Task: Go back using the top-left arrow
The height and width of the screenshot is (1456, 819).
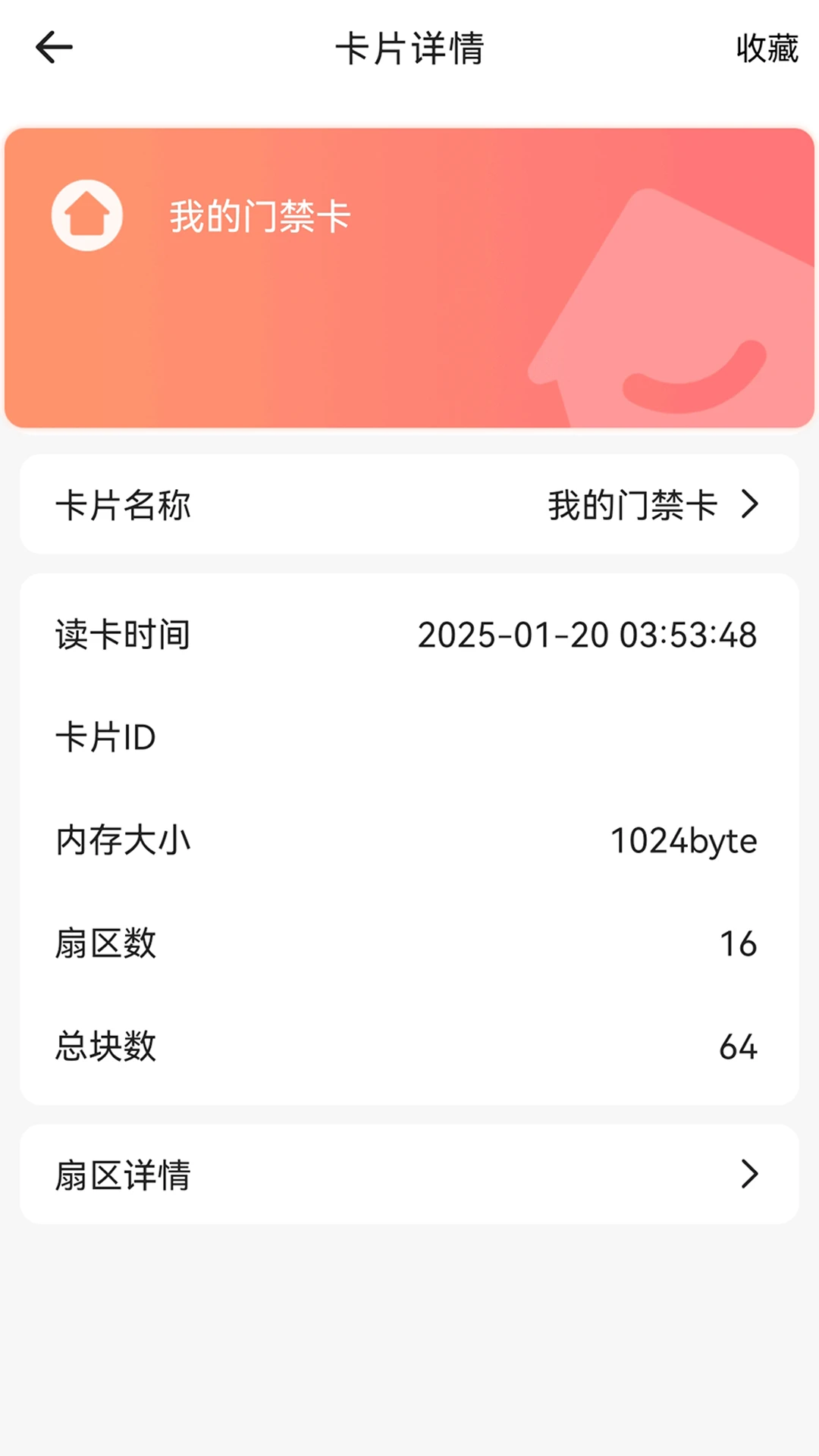Action: click(54, 48)
